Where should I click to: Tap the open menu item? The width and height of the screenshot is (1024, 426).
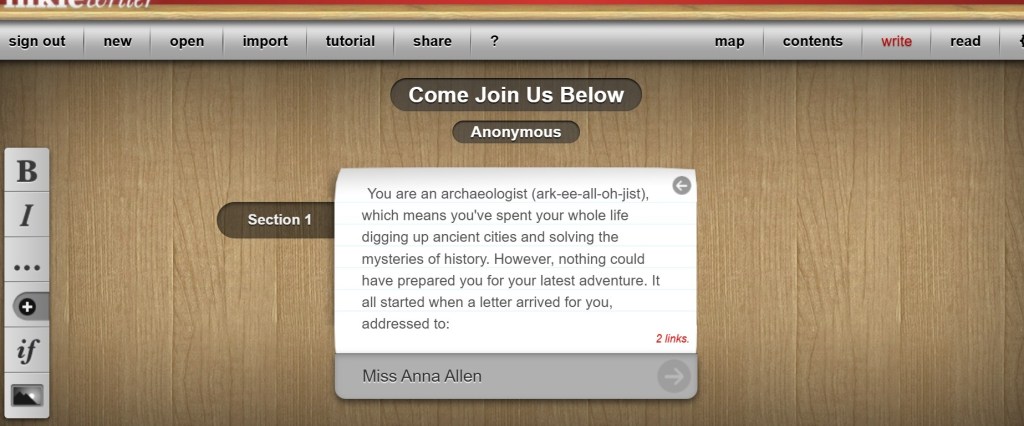click(187, 41)
